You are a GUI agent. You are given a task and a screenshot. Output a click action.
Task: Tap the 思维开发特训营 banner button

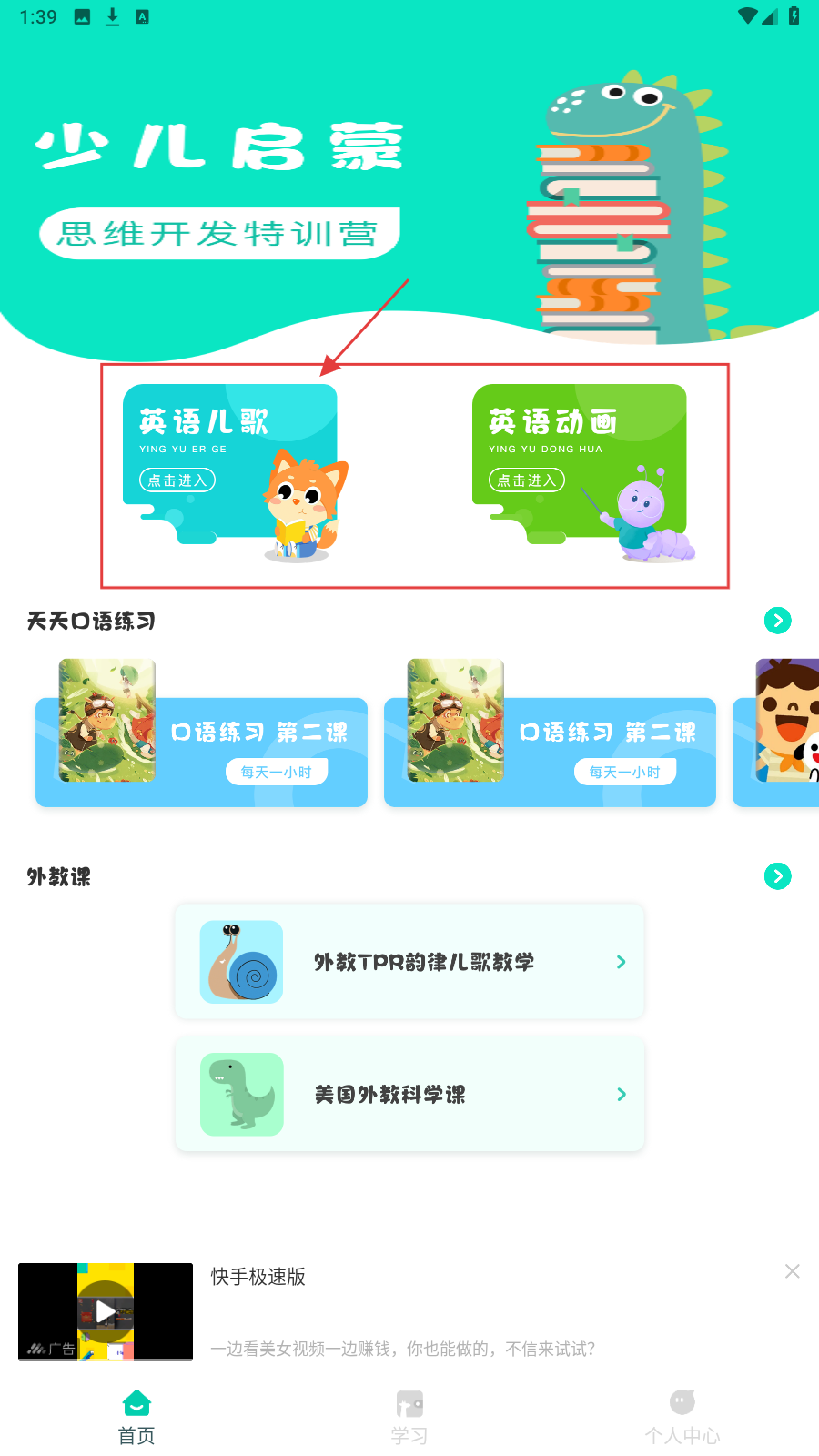pos(218,234)
